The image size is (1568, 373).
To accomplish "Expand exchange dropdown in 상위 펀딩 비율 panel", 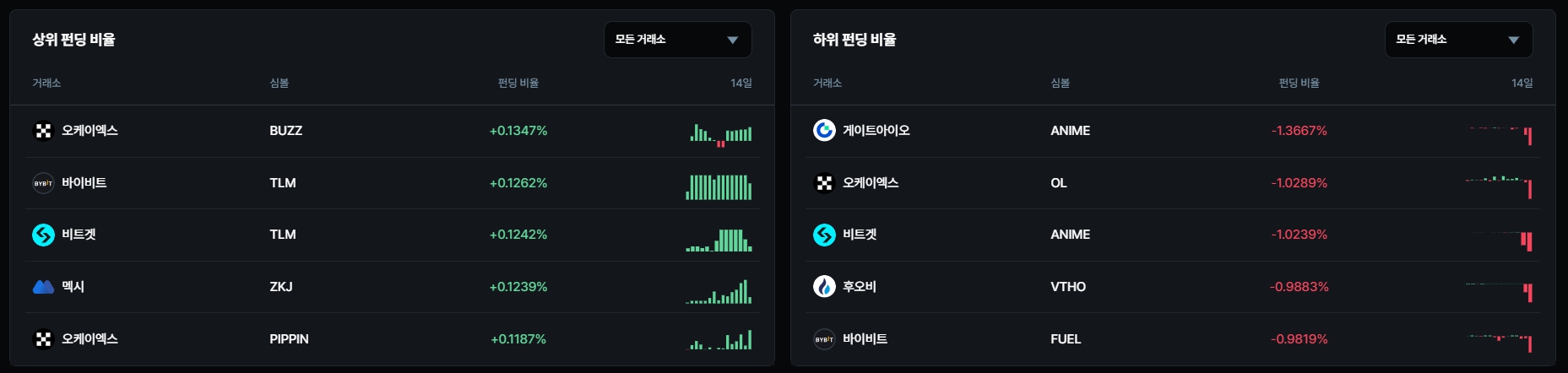I will click(x=677, y=40).
